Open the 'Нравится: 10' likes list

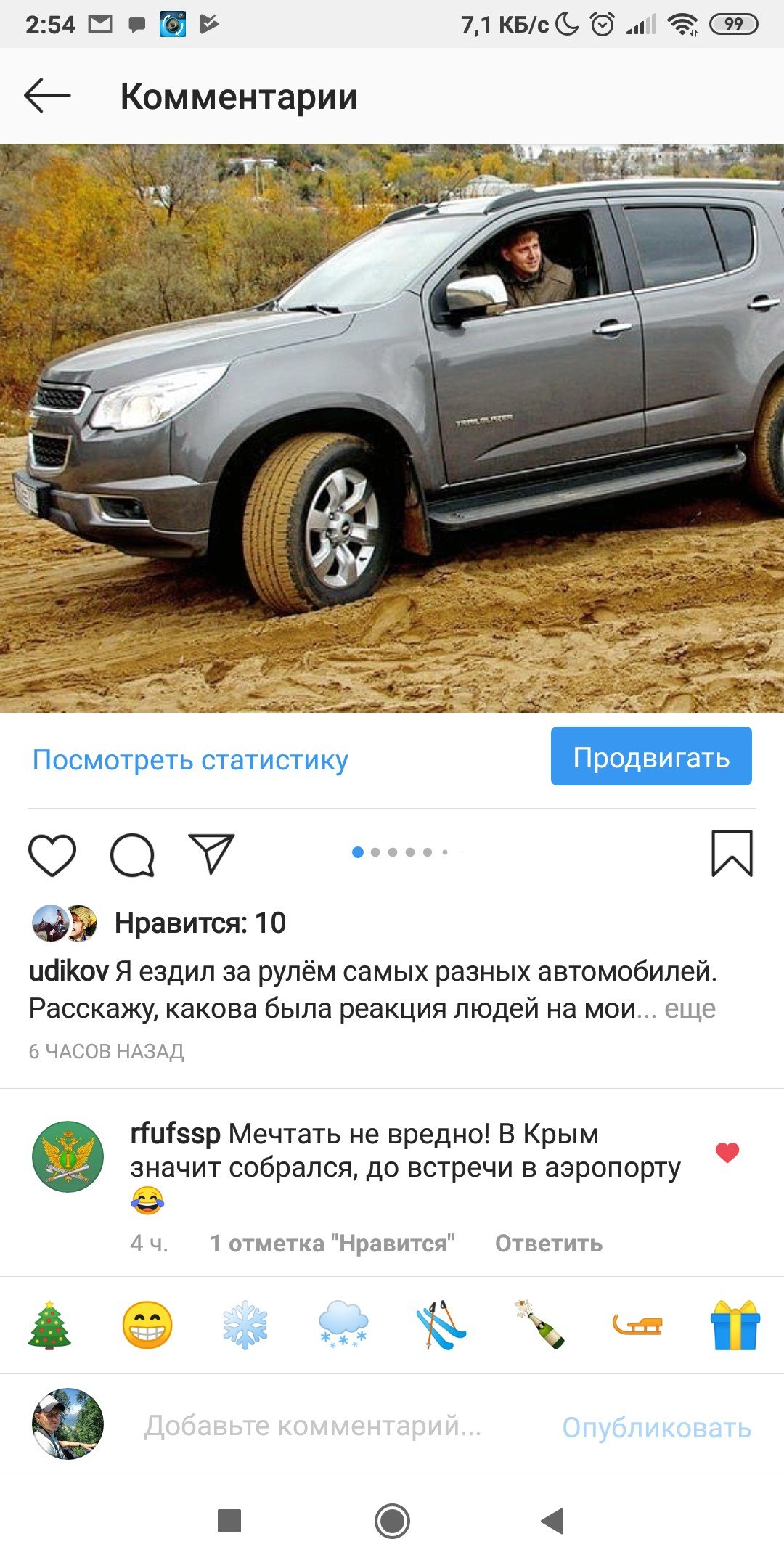200,923
